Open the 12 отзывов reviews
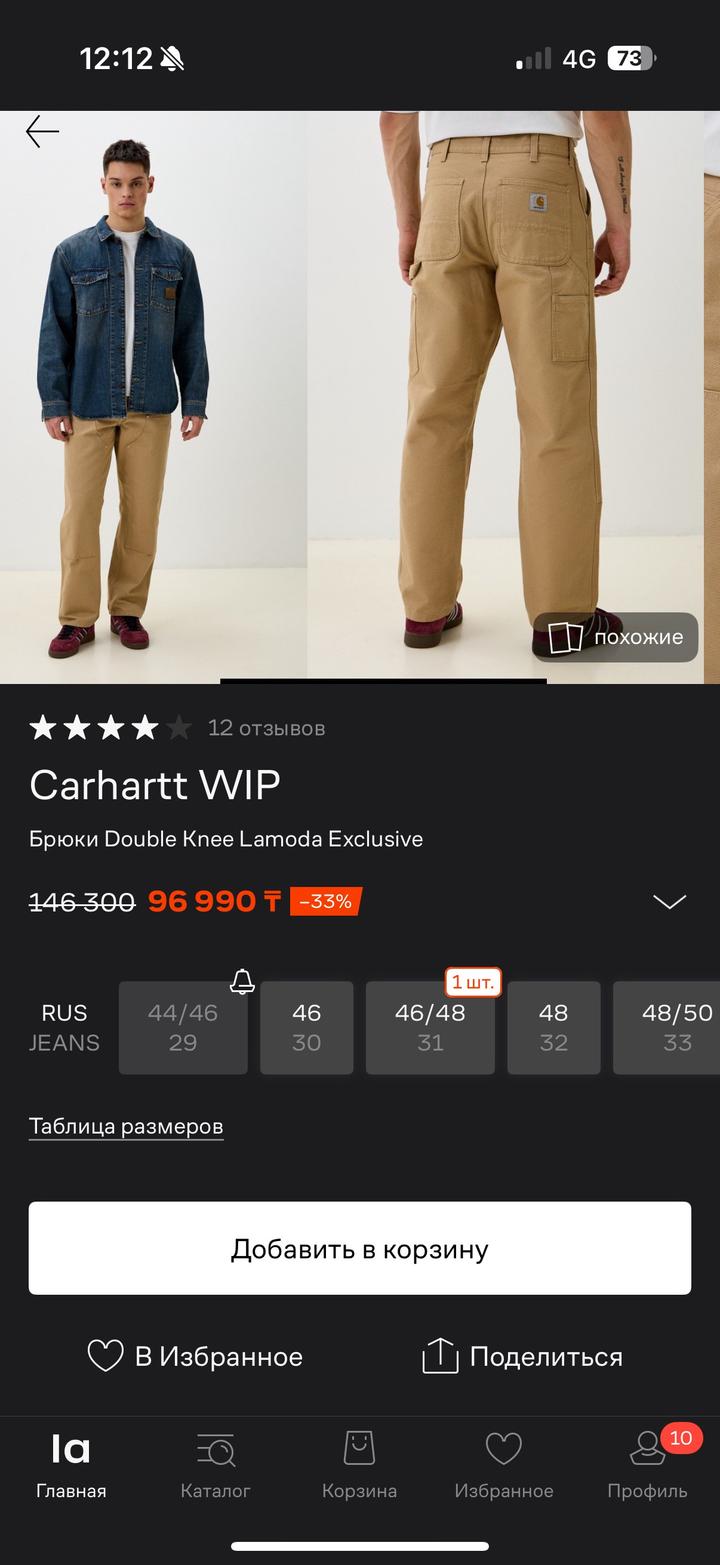This screenshot has width=720, height=1565. [266, 728]
